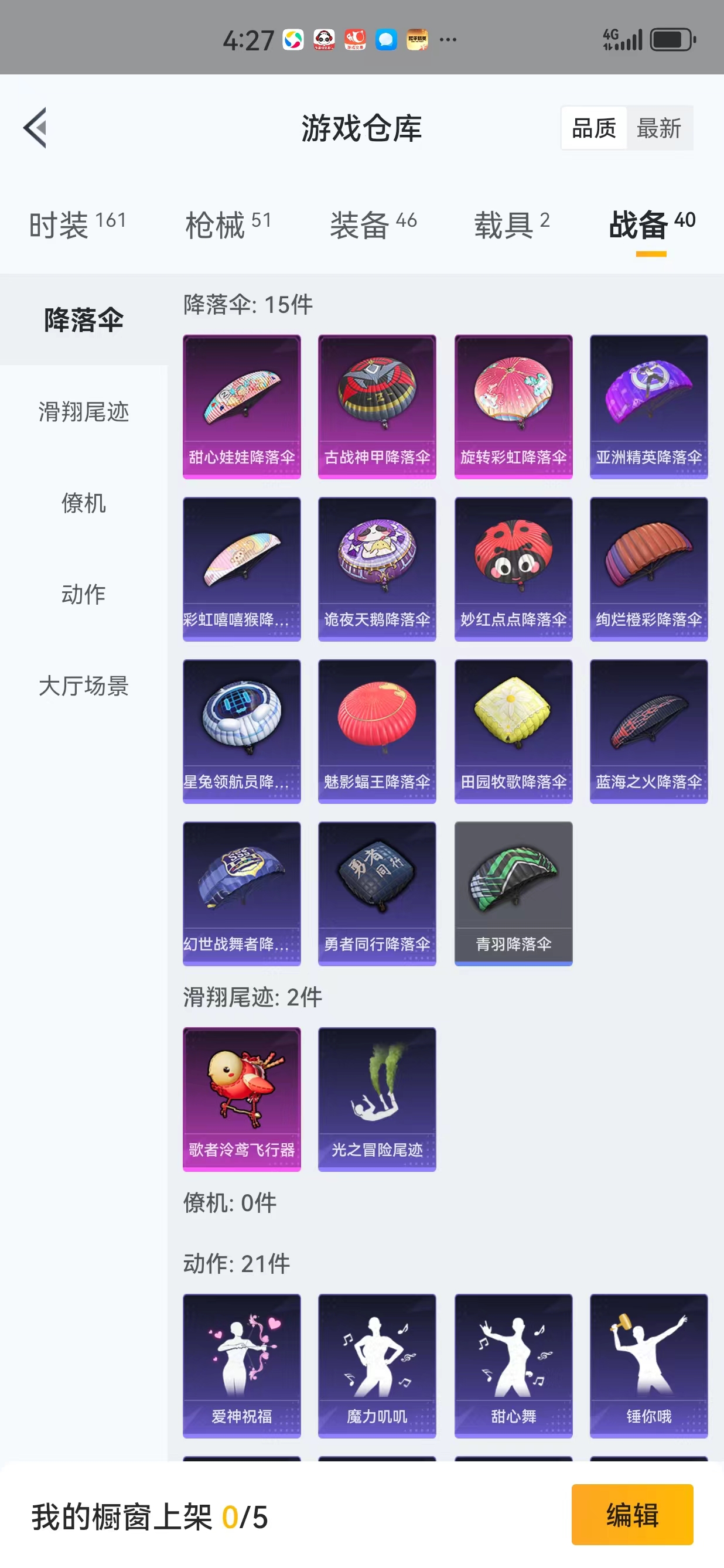The height and width of the screenshot is (1568, 724).
Task: Select 滑翔尾迹 in the side menu
Action: click(83, 411)
